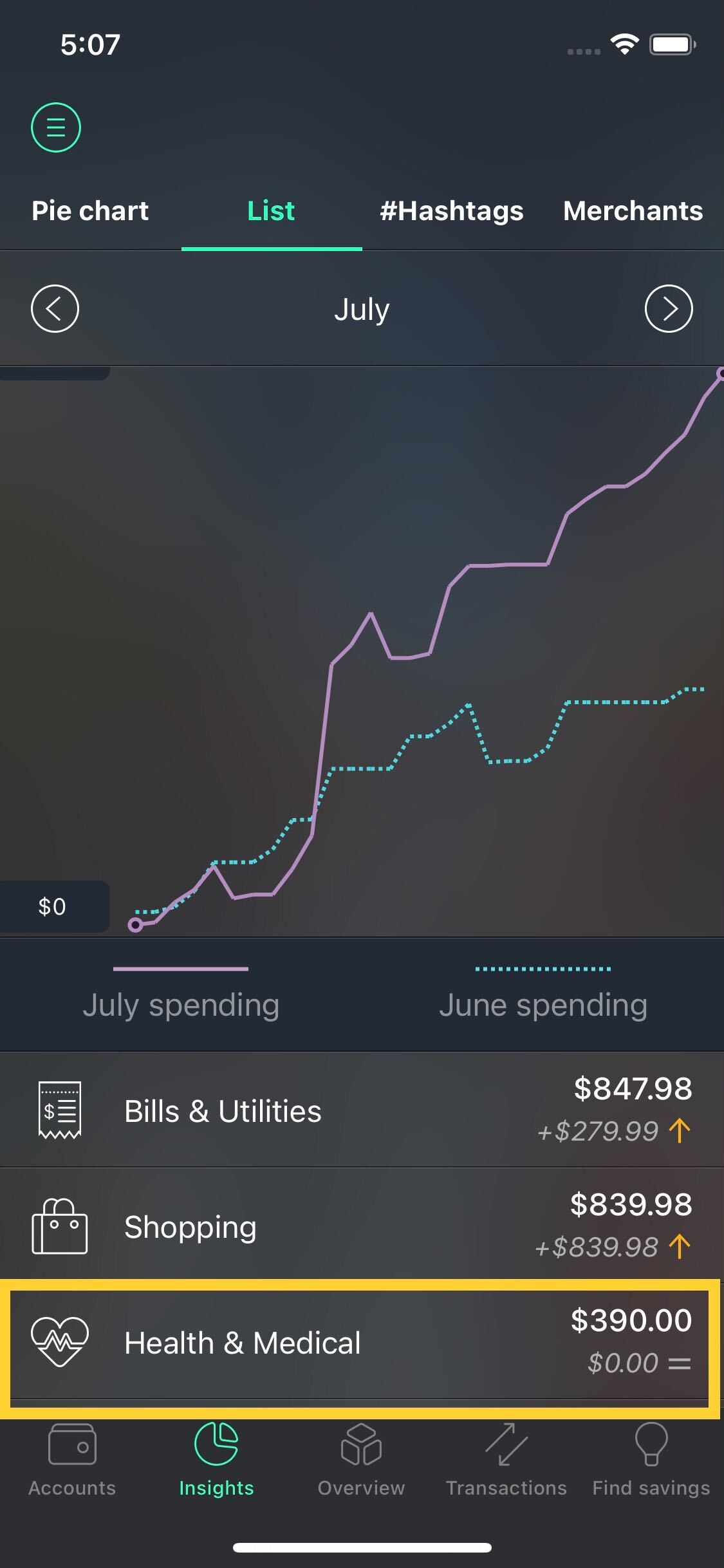
Task: Open the Overview tab
Action: [x=361, y=1460]
